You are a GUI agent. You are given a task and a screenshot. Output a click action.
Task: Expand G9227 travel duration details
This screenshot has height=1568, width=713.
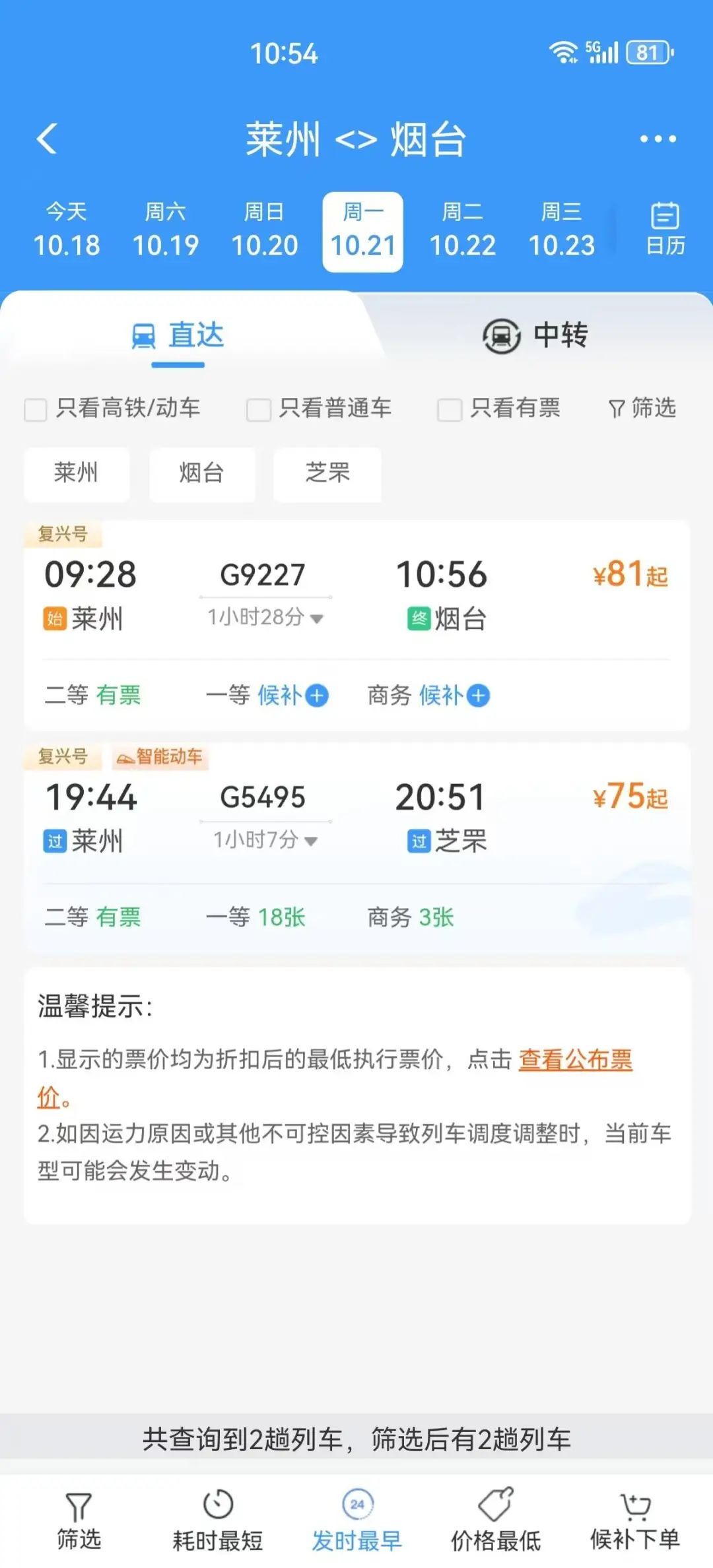(x=317, y=618)
